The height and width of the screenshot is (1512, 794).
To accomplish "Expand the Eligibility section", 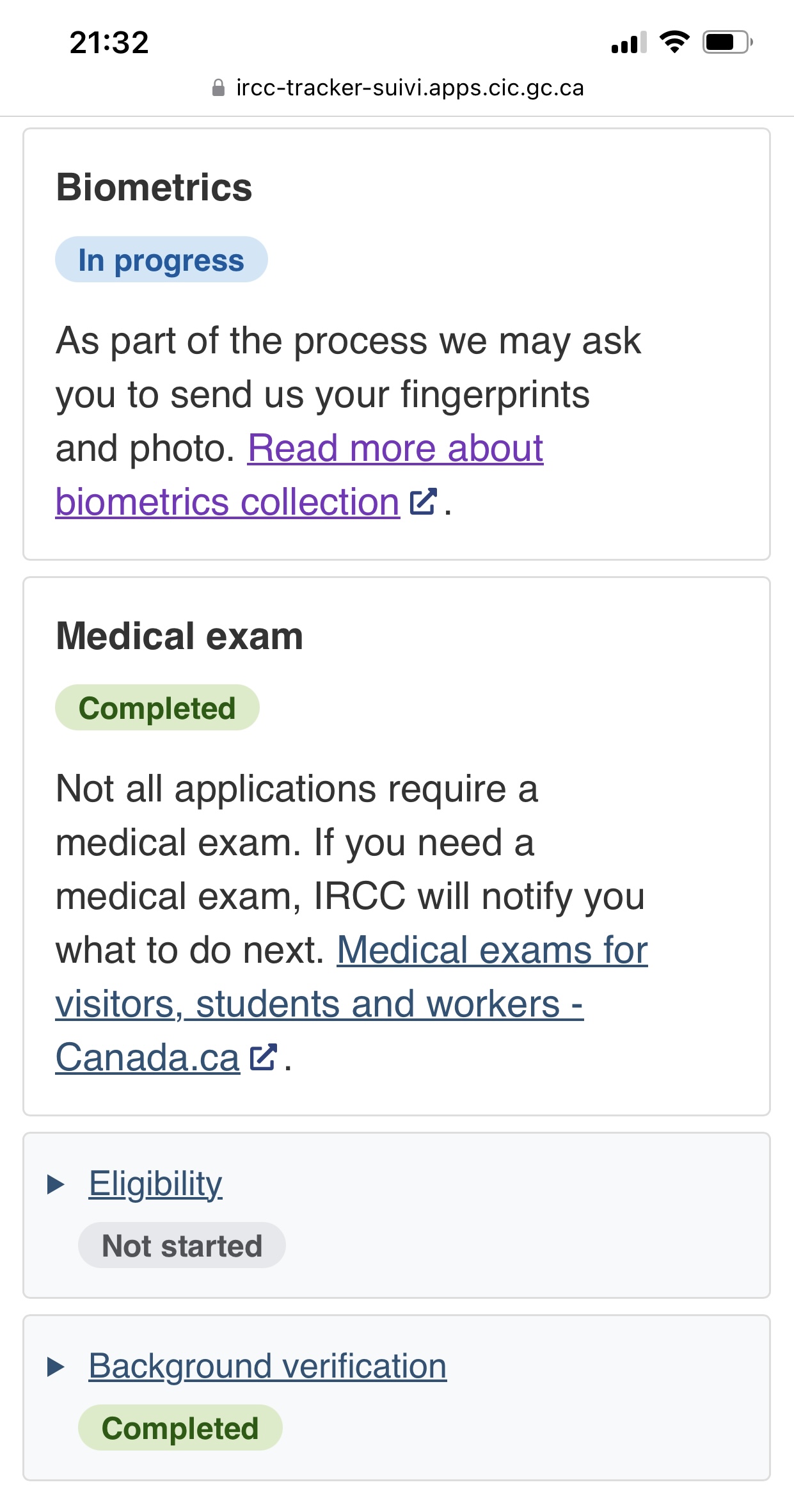I will click(x=155, y=1184).
